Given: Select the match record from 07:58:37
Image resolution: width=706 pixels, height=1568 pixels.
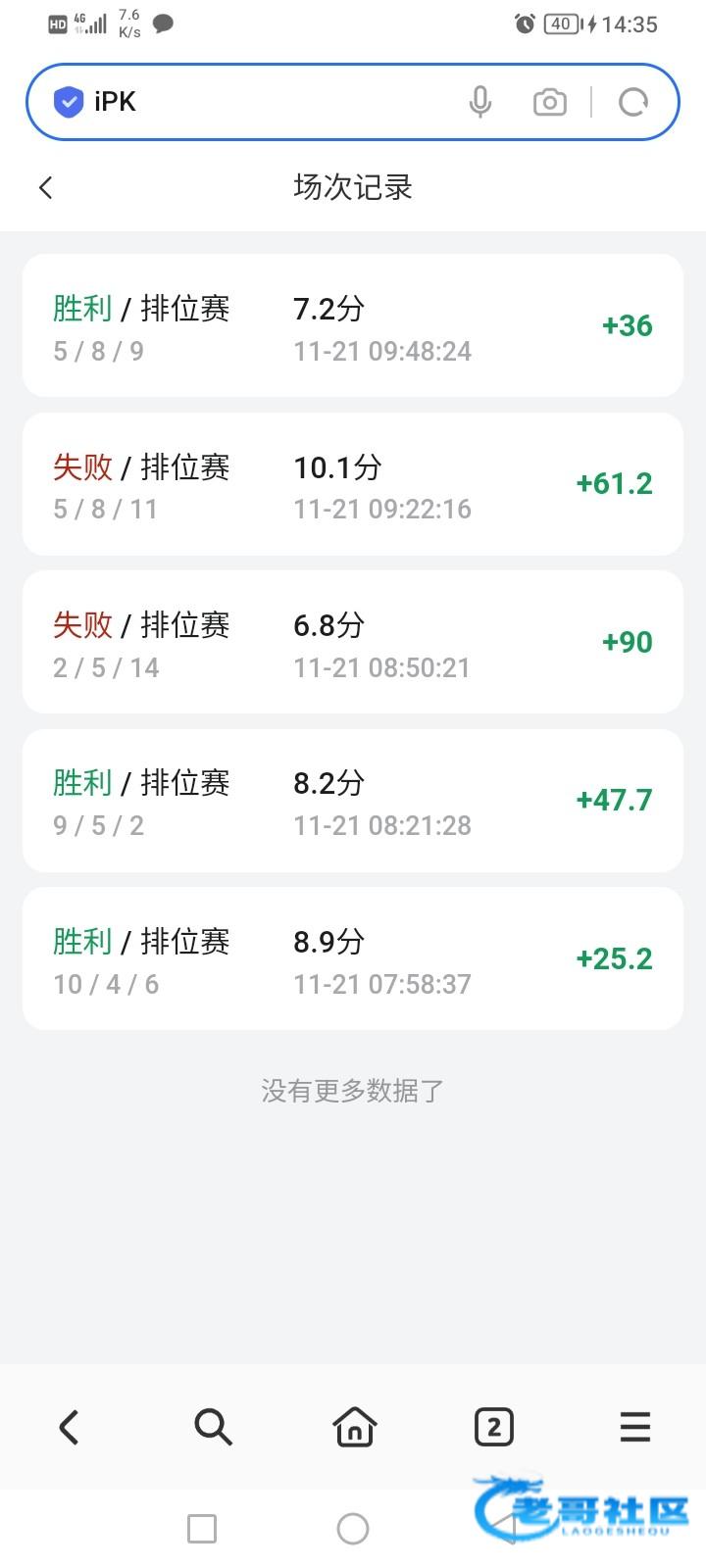Looking at the screenshot, I should (x=353, y=959).
